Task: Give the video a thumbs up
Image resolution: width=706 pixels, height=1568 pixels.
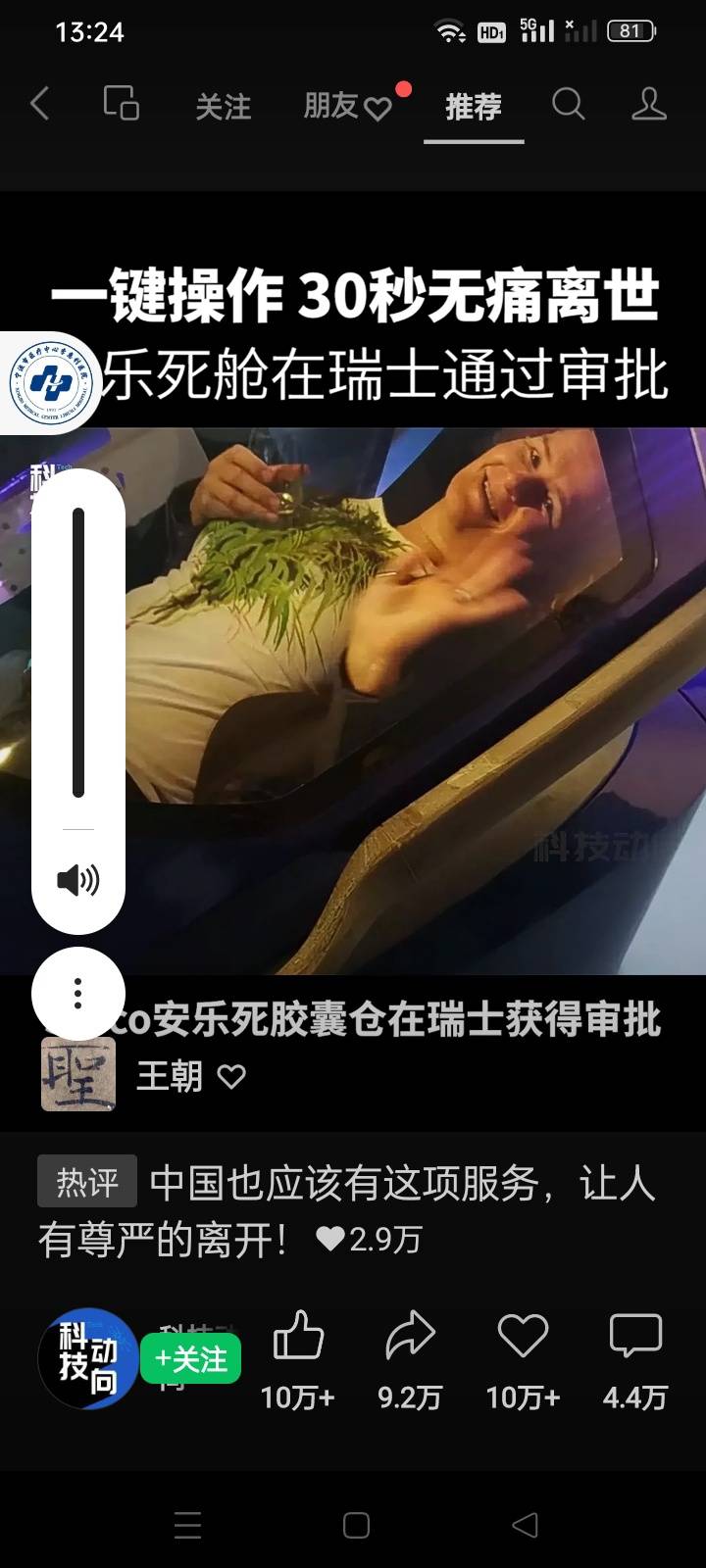Action: pos(298,1336)
